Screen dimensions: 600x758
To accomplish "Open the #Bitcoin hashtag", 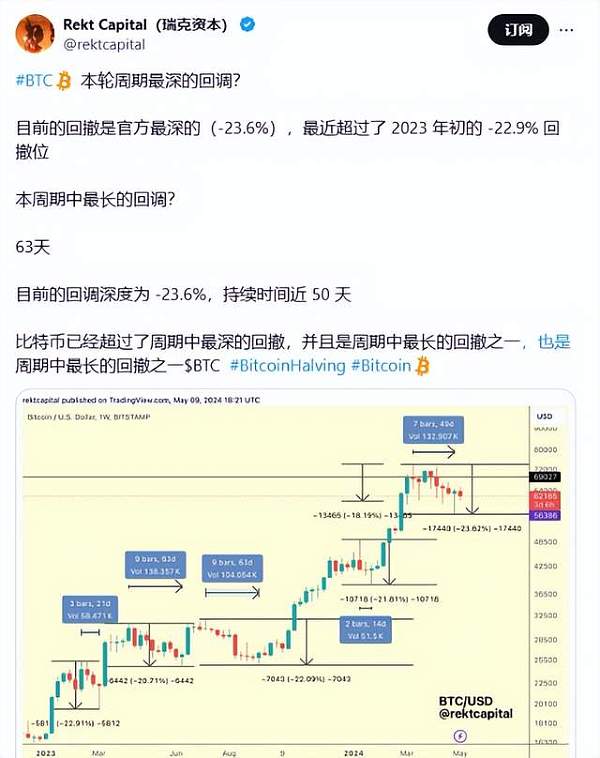I will click(381, 366).
